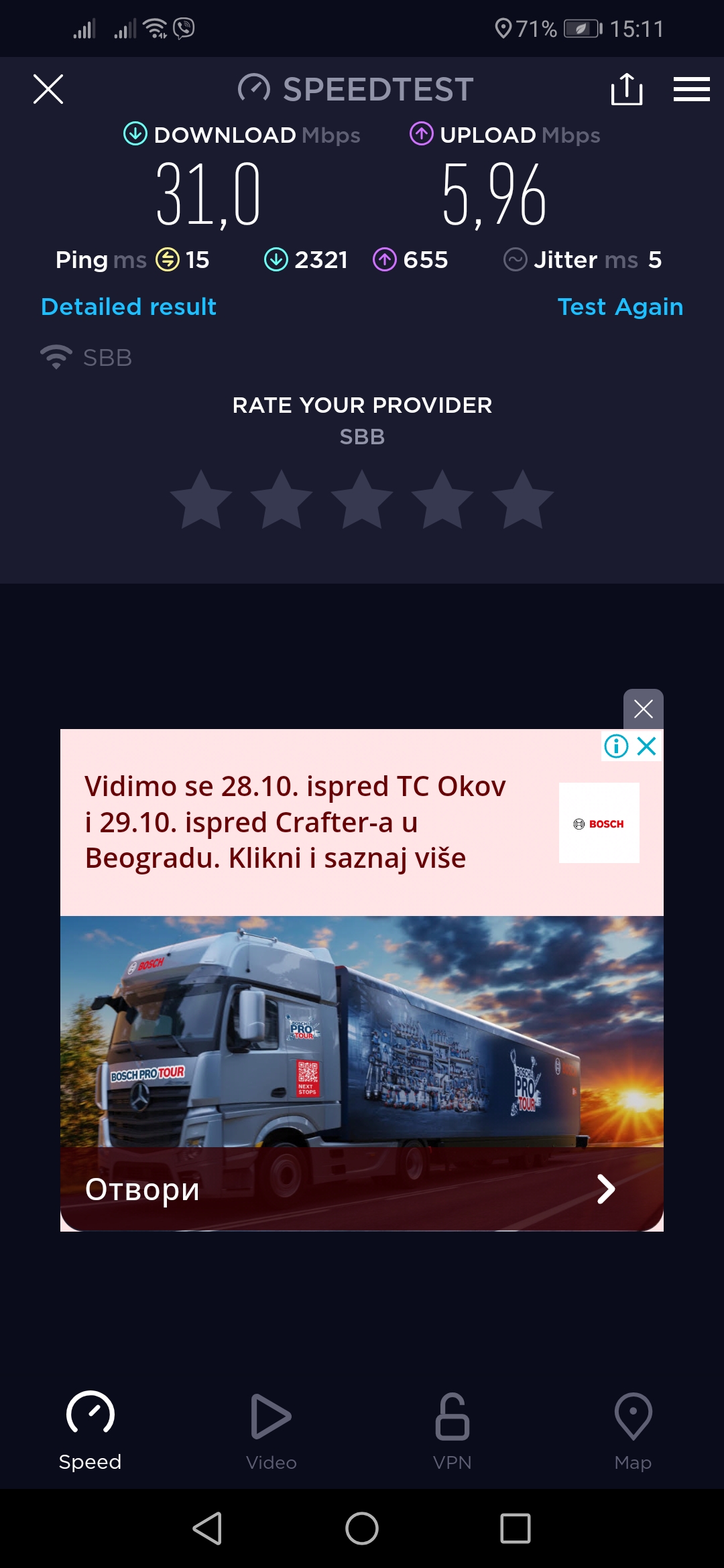Image resolution: width=724 pixels, height=1568 pixels.
Task: Share the speed test result
Action: [626, 89]
